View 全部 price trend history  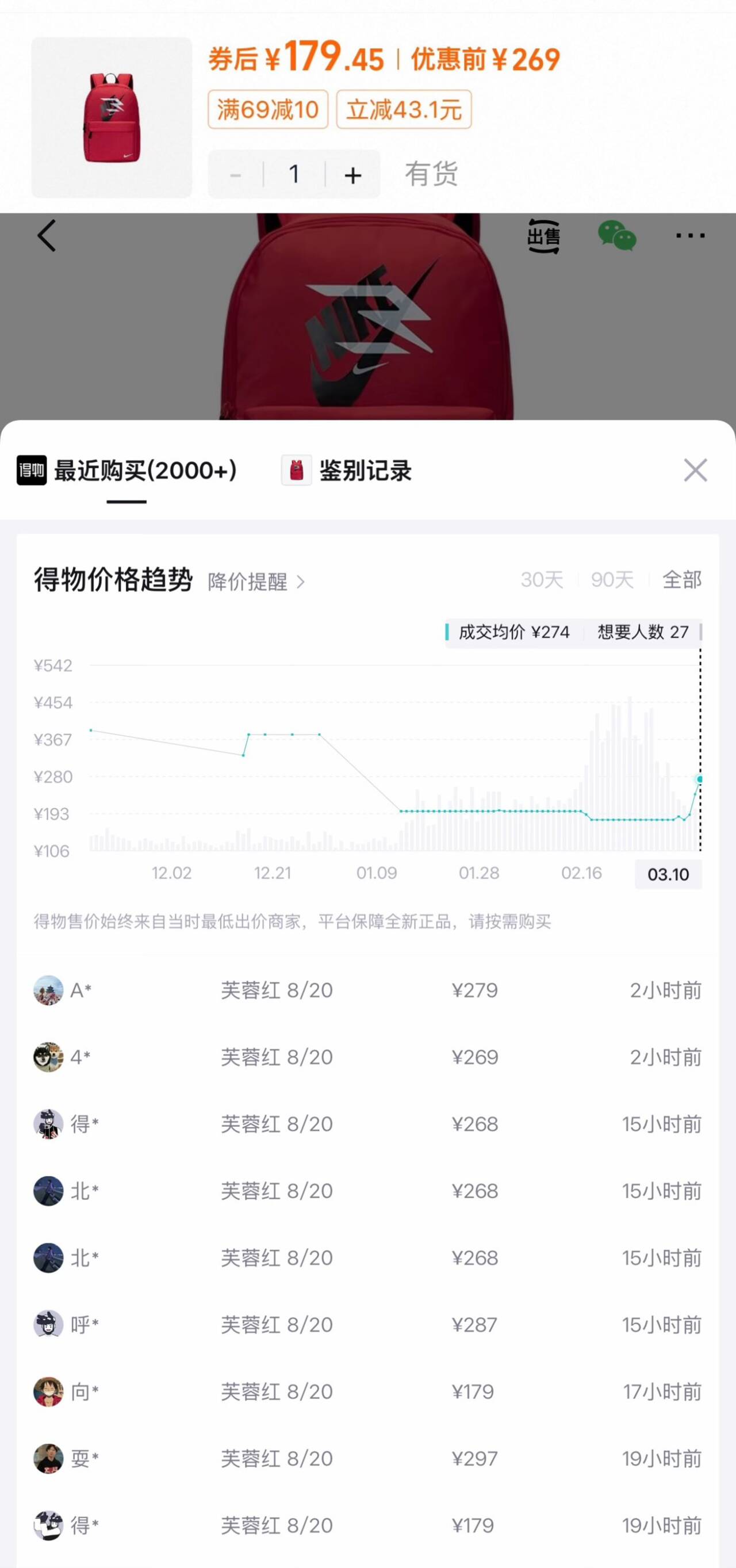point(681,580)
